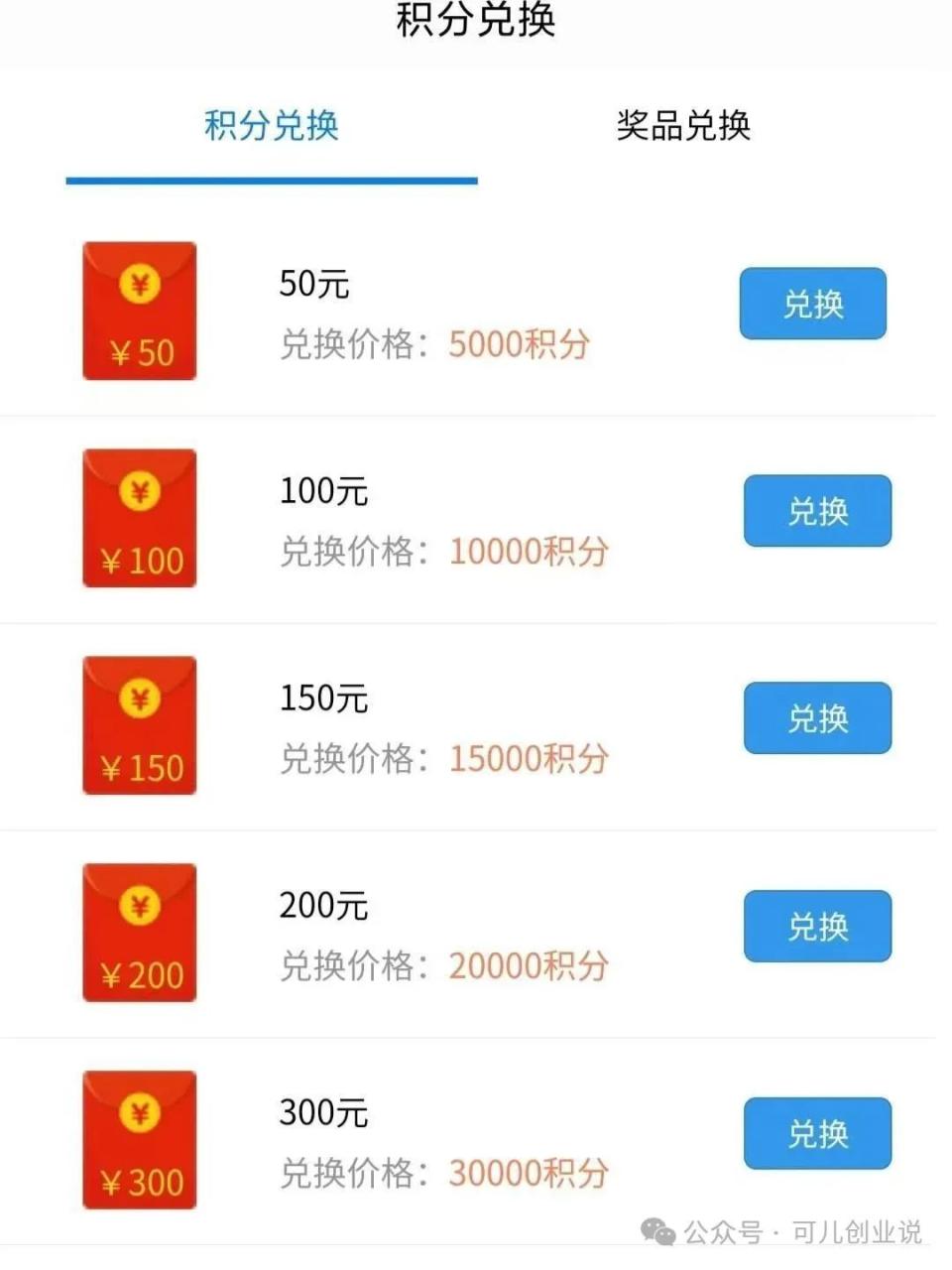
Task: Click the ¥150 red envelope icon
Action: (139, 725)
